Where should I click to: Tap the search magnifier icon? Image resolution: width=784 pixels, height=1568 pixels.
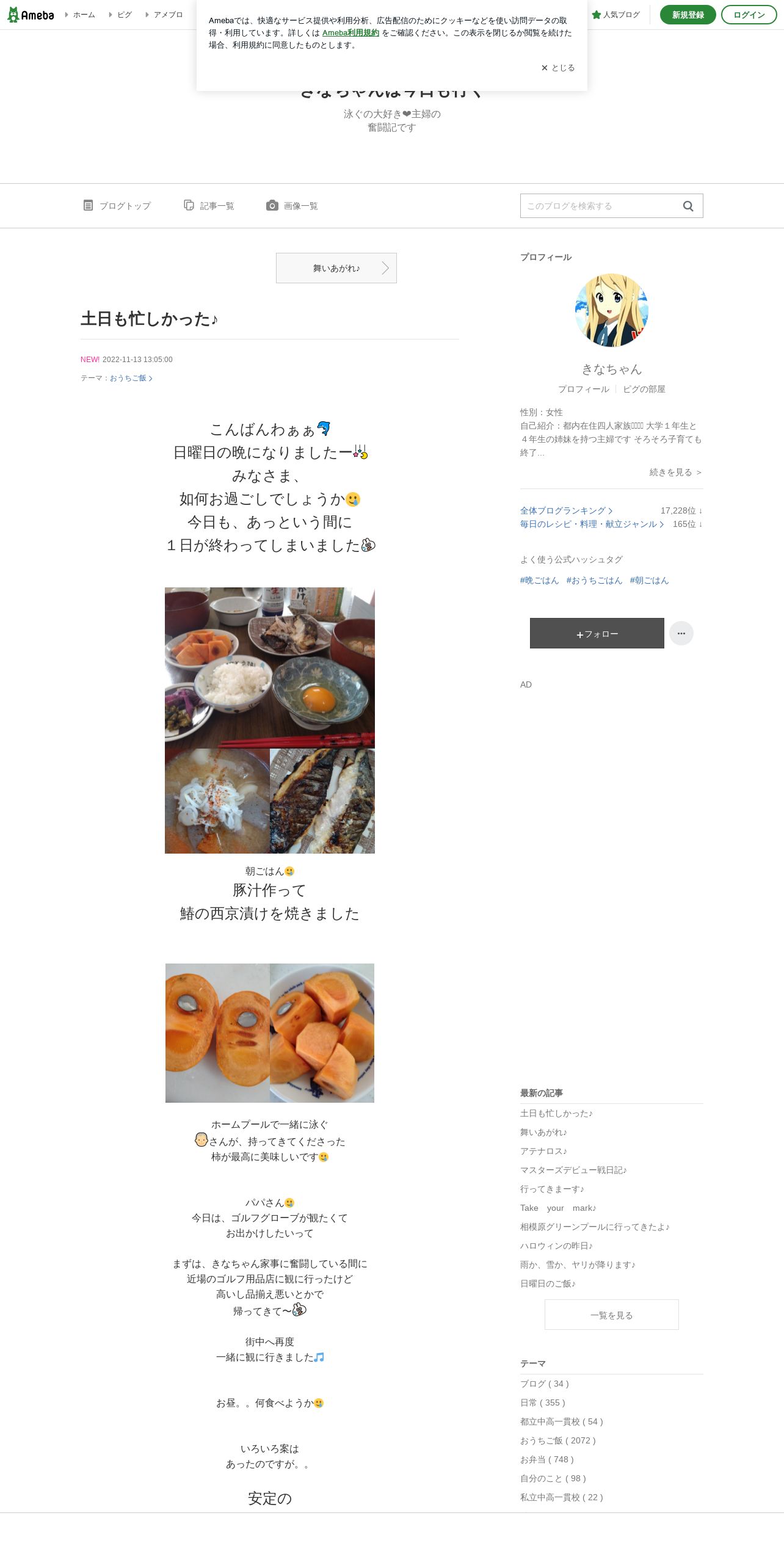pyautogui.click(x=688, y=206)
